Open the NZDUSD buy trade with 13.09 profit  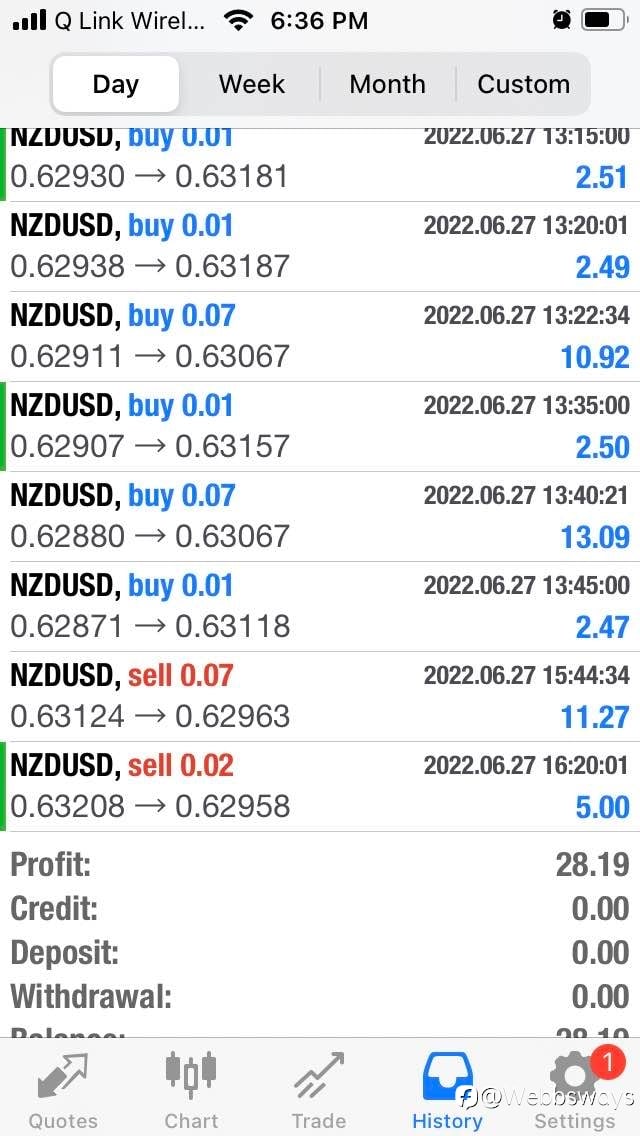pyautogui.click(x=320, y=517)
